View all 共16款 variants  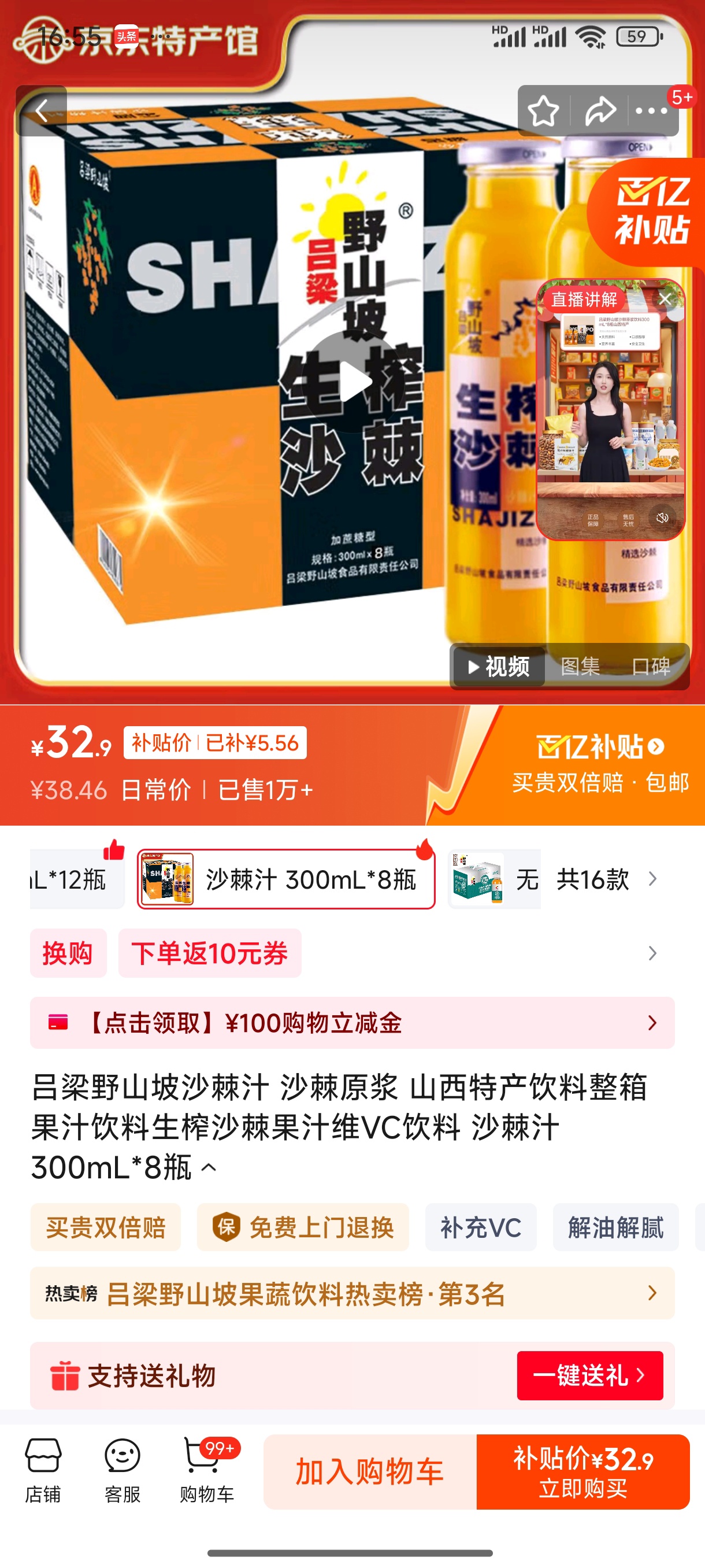605,879
